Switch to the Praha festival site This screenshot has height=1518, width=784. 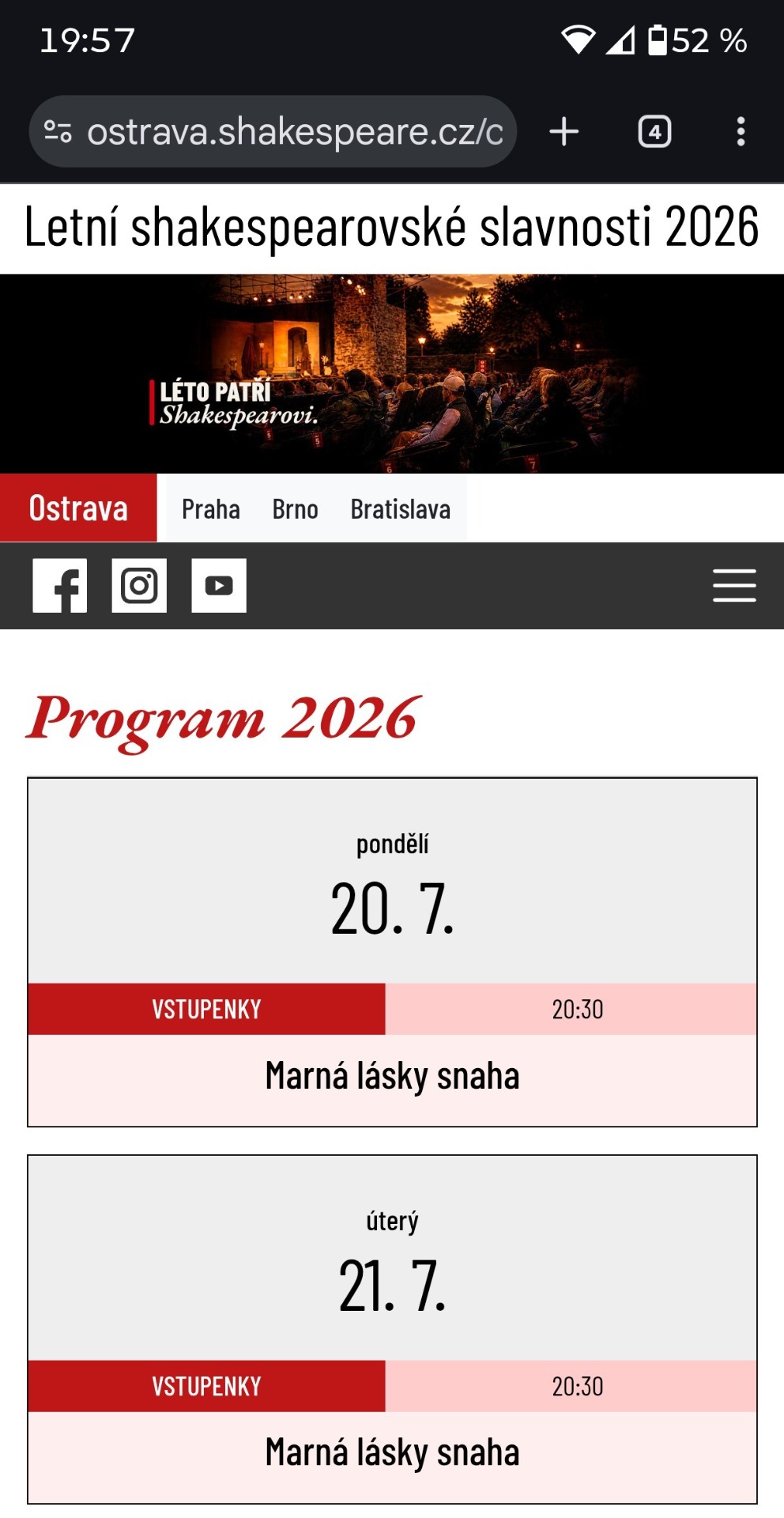tap(211, 509)
